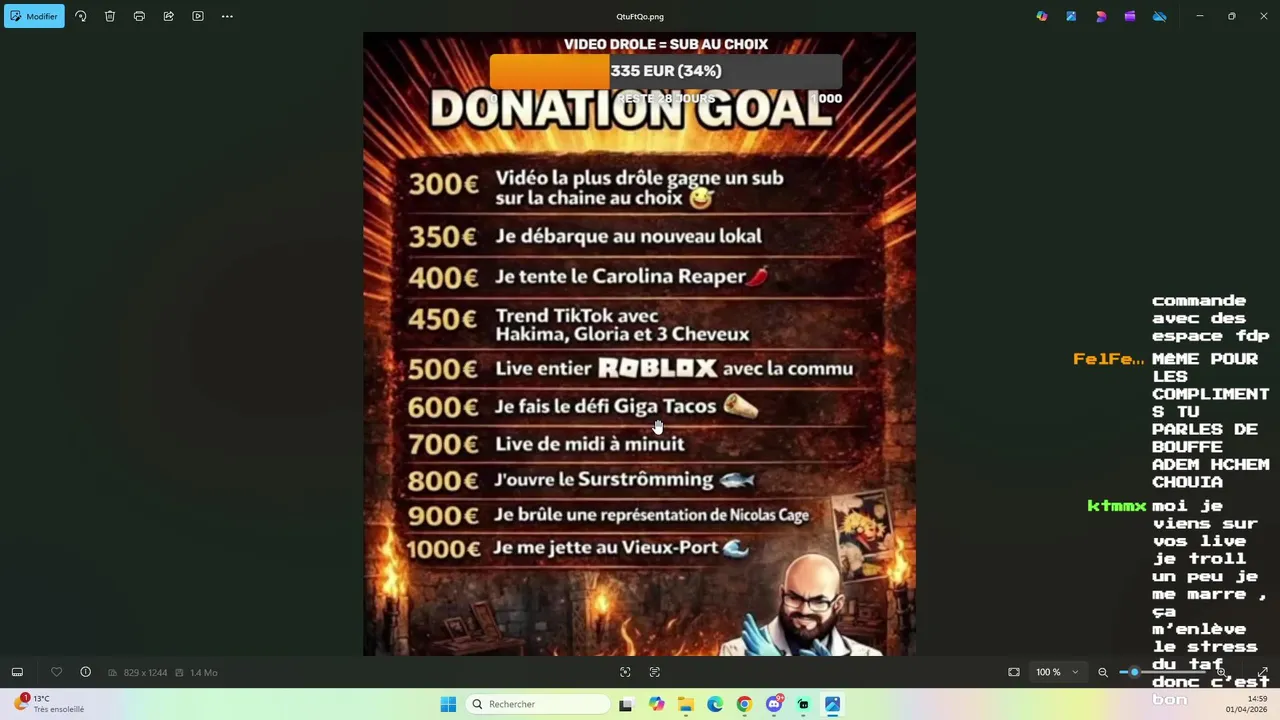
Task: Show the file info panel
Action: (85, 672)
